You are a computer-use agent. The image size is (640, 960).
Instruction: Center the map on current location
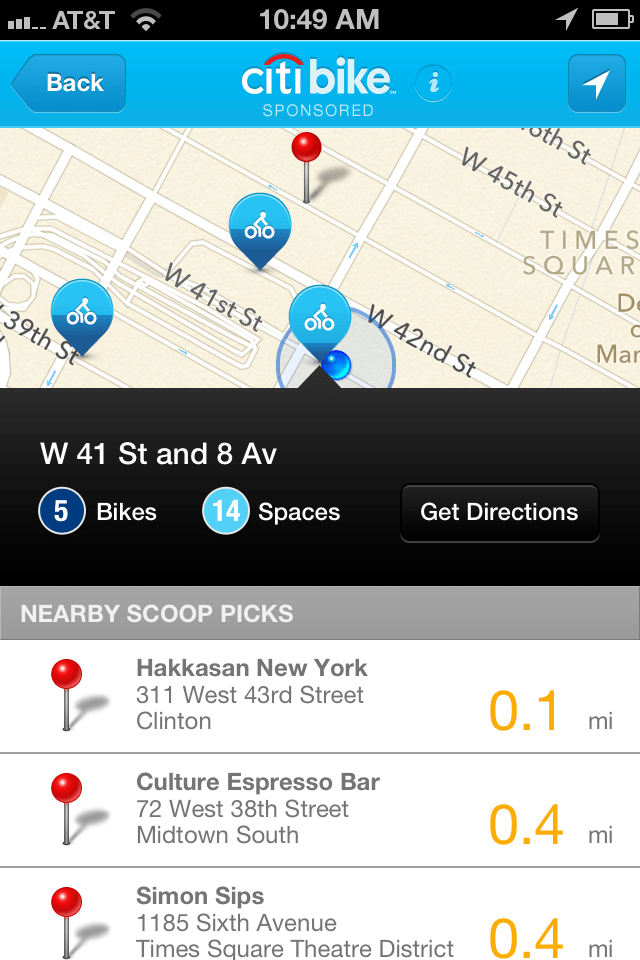click(x=596, y=84)
